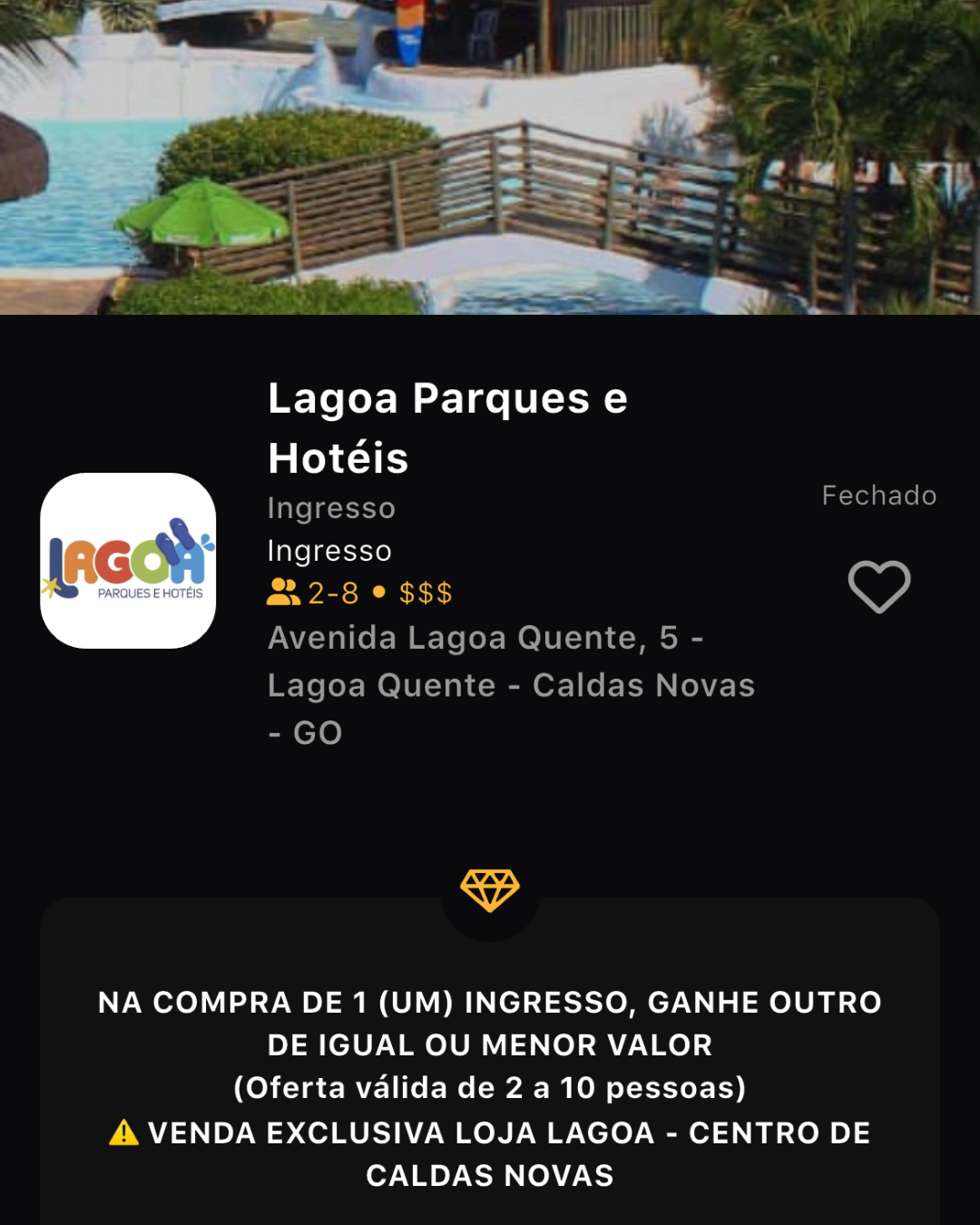The width and height of the screenshot is (980, 1225).
Task: Tap the Fechado status label
Action: [877, 495]
